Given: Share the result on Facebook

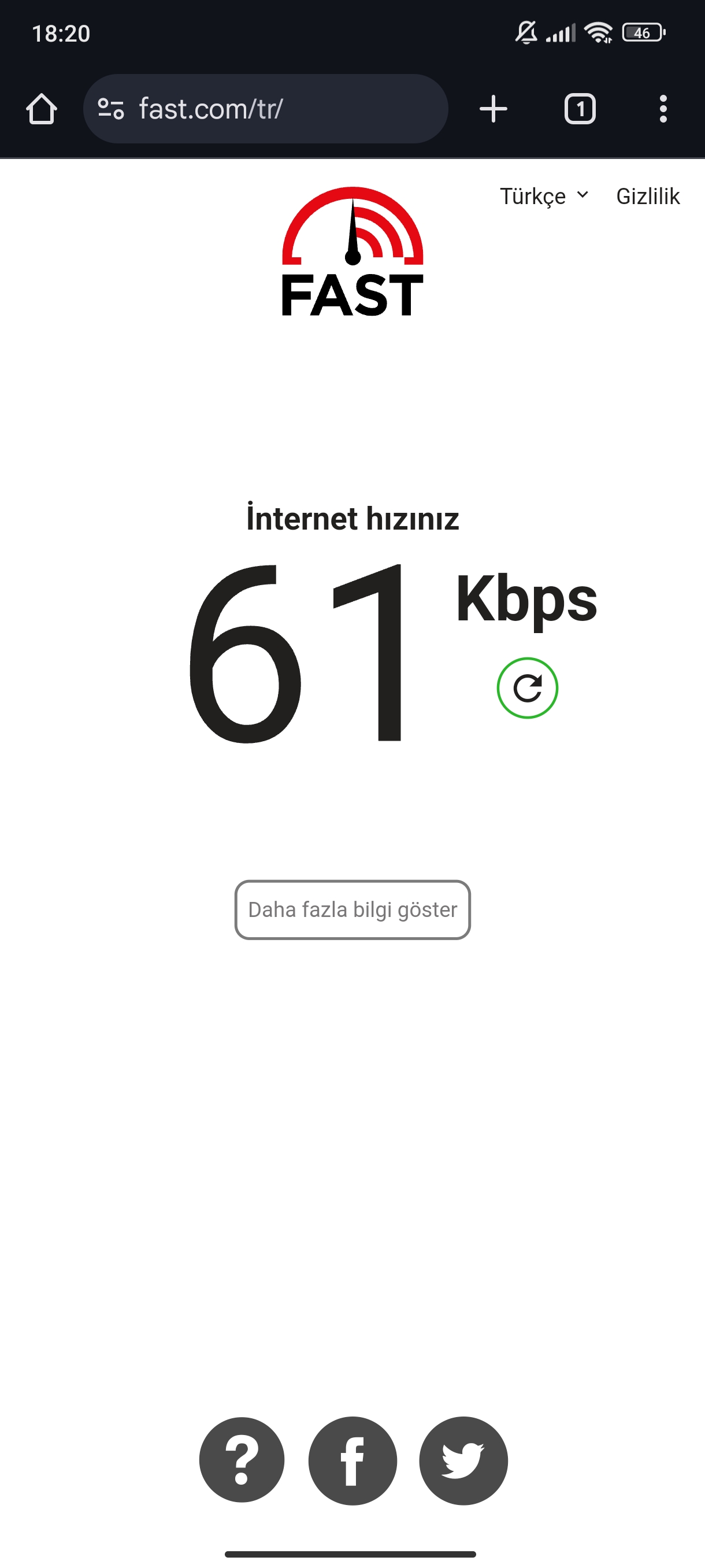Looking at the screenshot, I should point(353,1460).
